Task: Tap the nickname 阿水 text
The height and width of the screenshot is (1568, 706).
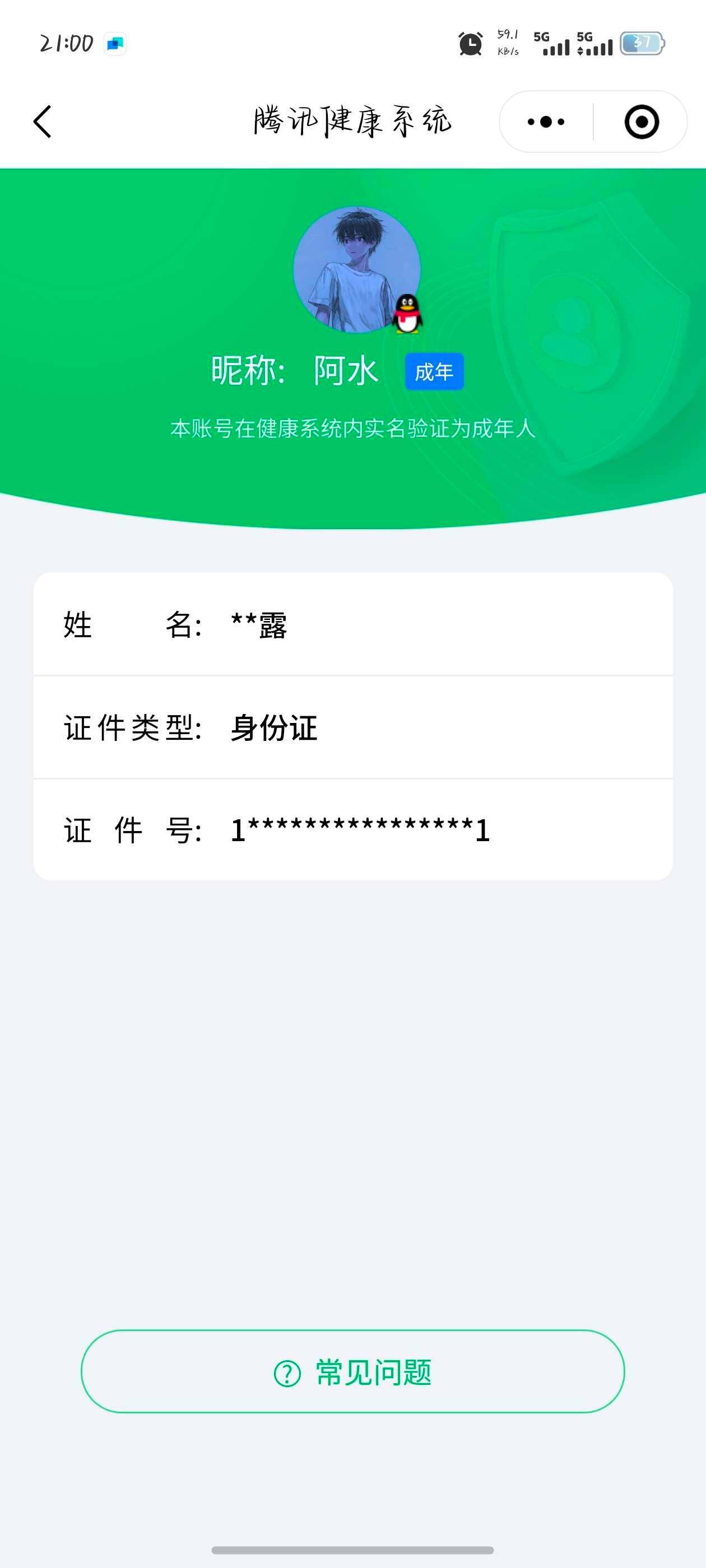Action: pos(345,370)
